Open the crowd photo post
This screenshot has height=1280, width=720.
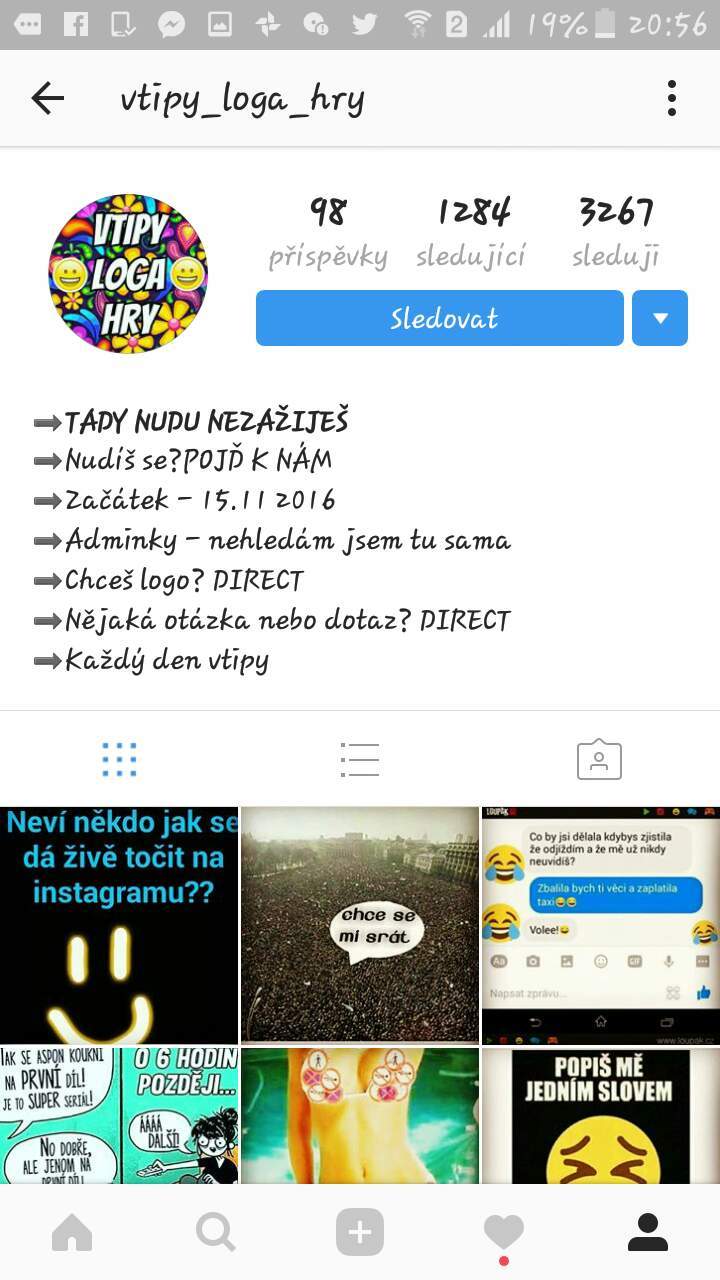pos(360,925)
